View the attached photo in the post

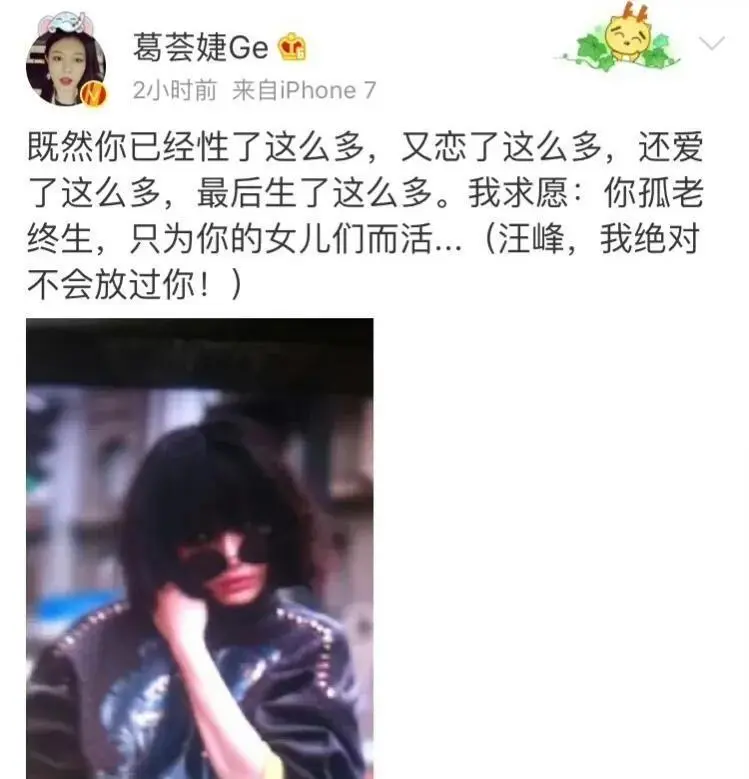pyautogui.click(x=199, y=548)
